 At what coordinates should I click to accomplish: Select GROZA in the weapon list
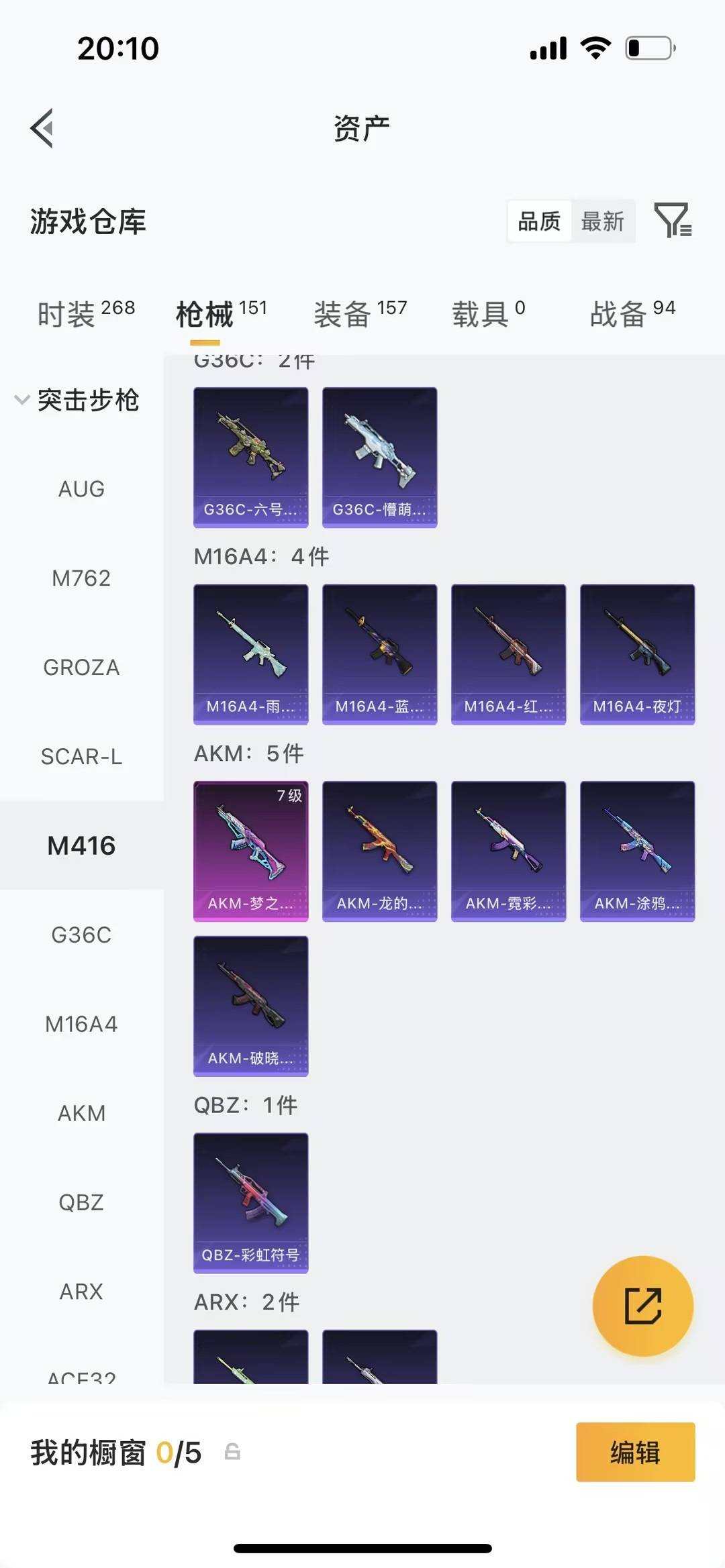[81, 668]
